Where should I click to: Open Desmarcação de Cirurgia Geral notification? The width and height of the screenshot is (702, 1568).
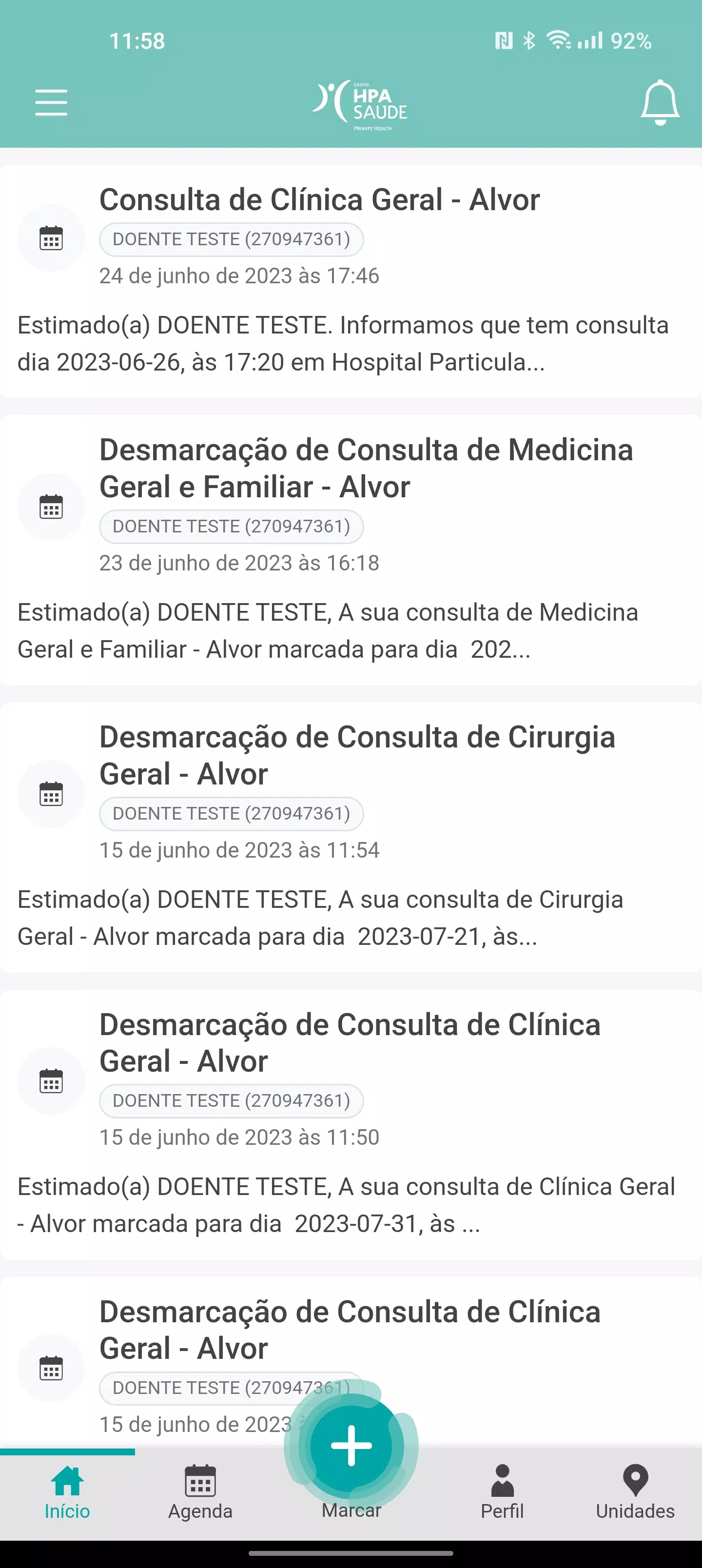click(351, 837)
